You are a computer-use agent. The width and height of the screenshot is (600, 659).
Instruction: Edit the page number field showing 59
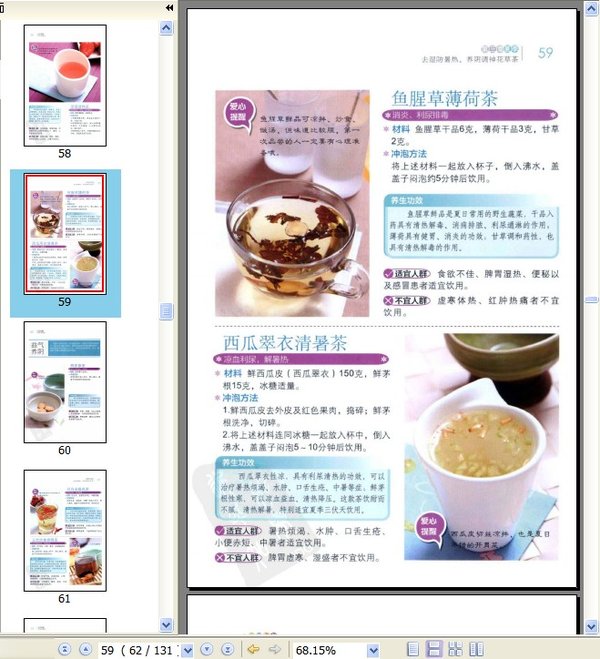[108, 650]
